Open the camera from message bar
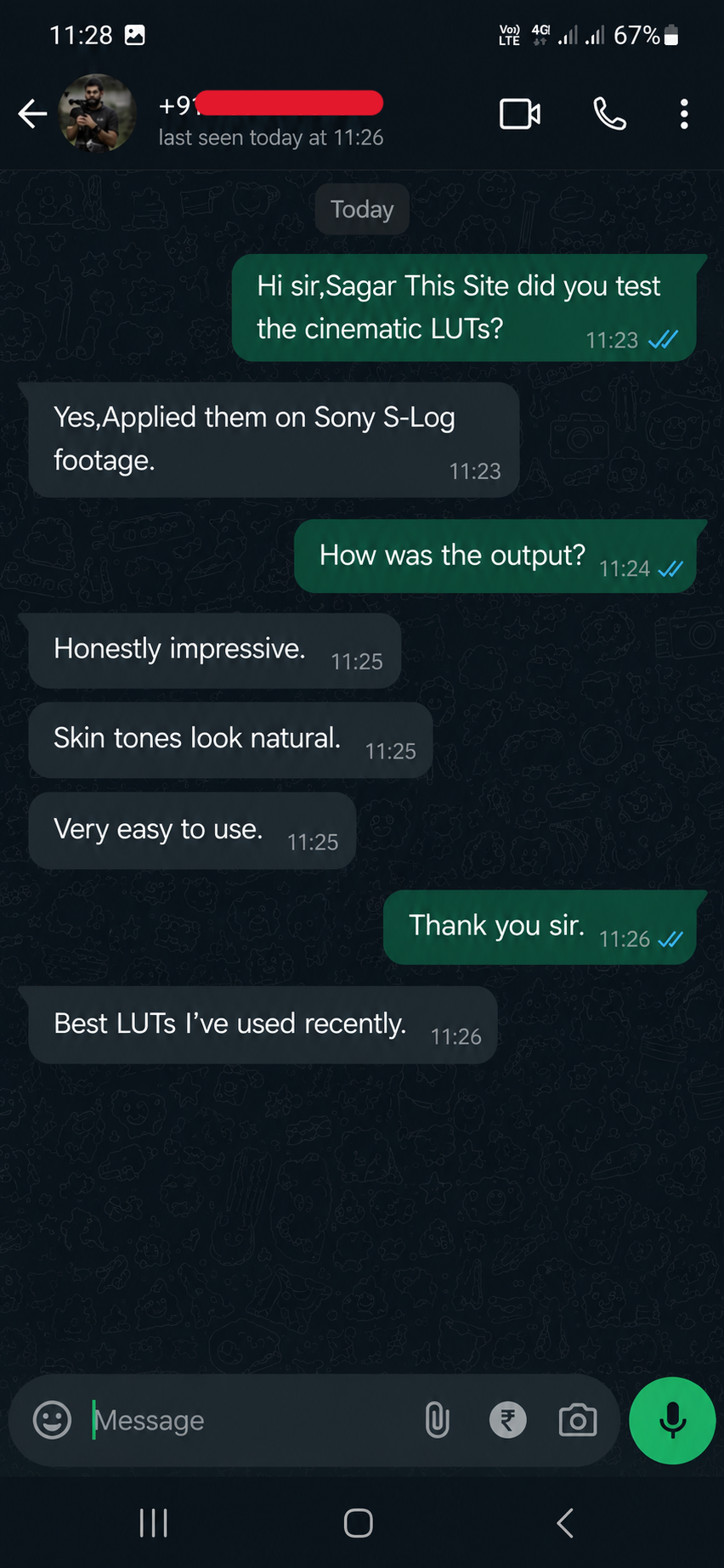The height and width of the screenshot is (1568, 724). click(x=578, y=1420)
